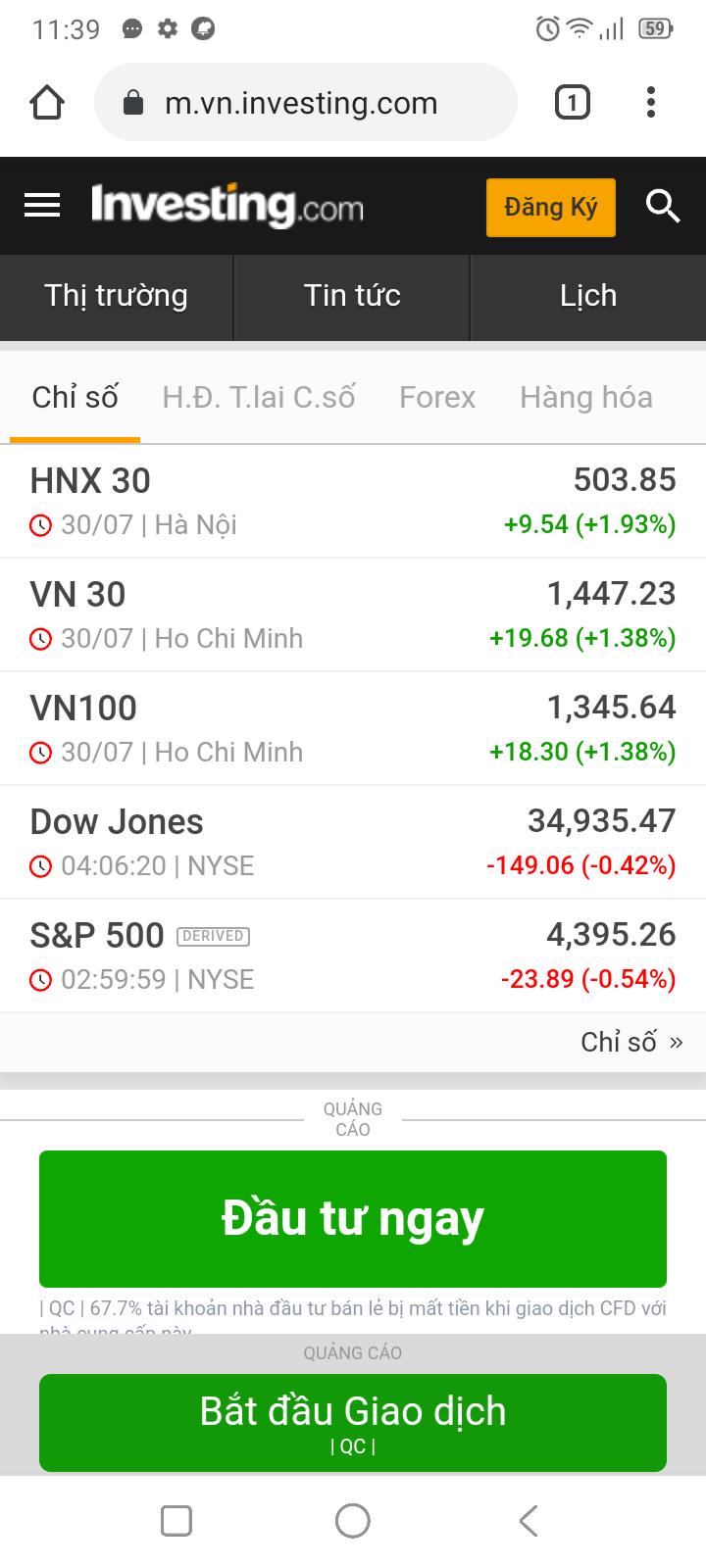This screenshot has height=1568, width=706.
Task: Switch to the Lịch section
Action: click(x=588, y=296)
